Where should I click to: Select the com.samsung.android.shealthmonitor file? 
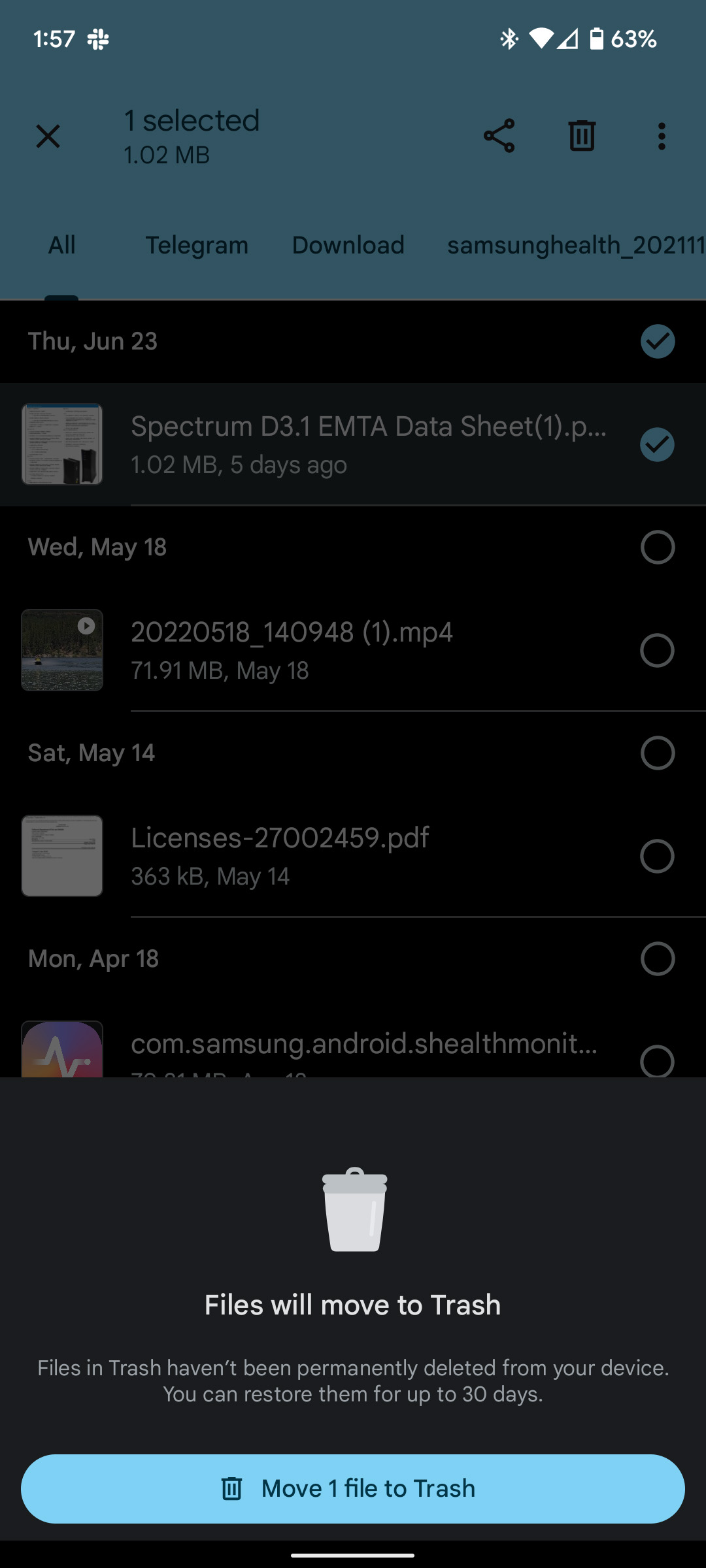[657, 1058]
